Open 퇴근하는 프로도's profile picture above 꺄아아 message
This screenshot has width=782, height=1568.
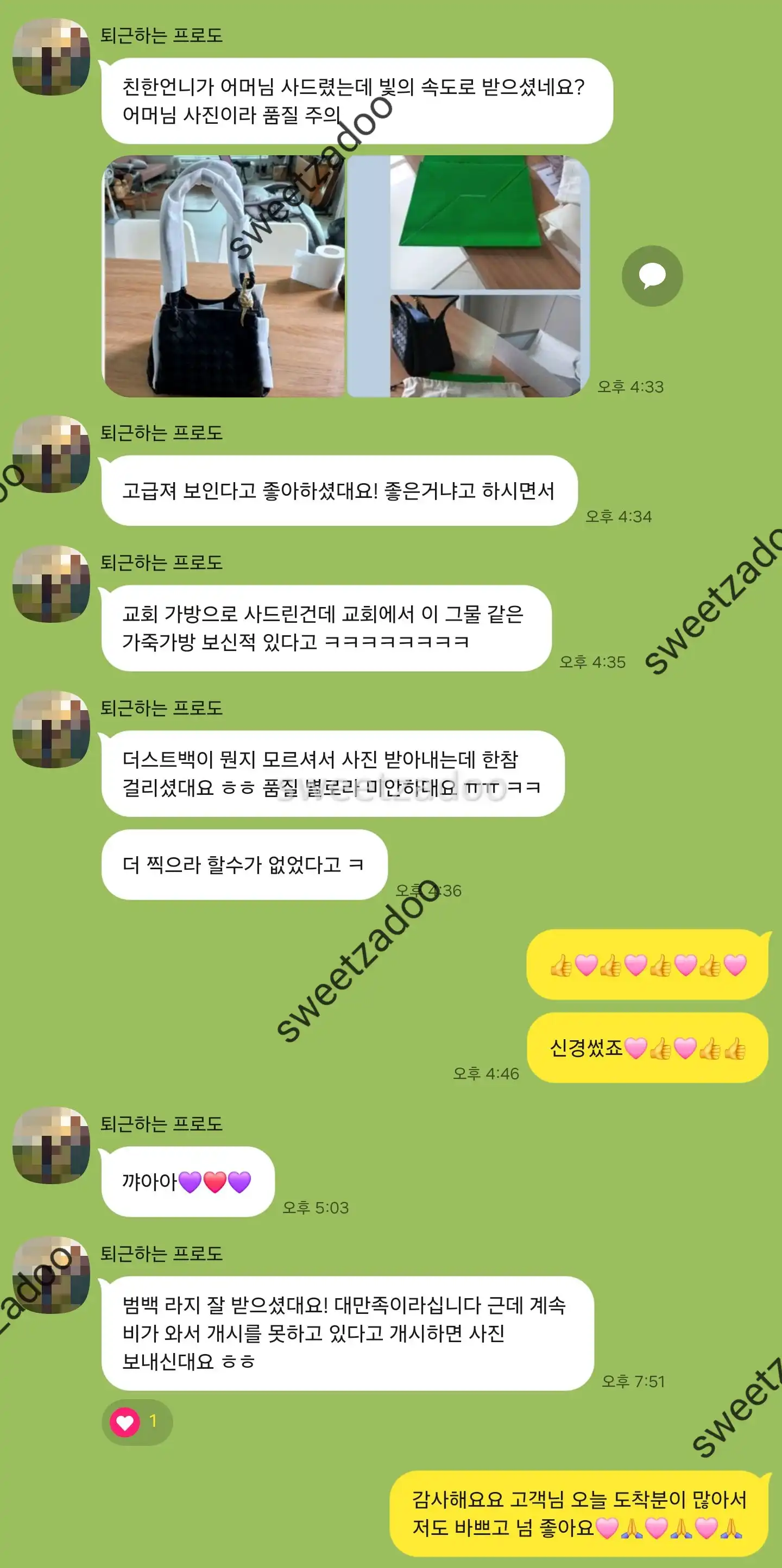tap(51, 1145)
